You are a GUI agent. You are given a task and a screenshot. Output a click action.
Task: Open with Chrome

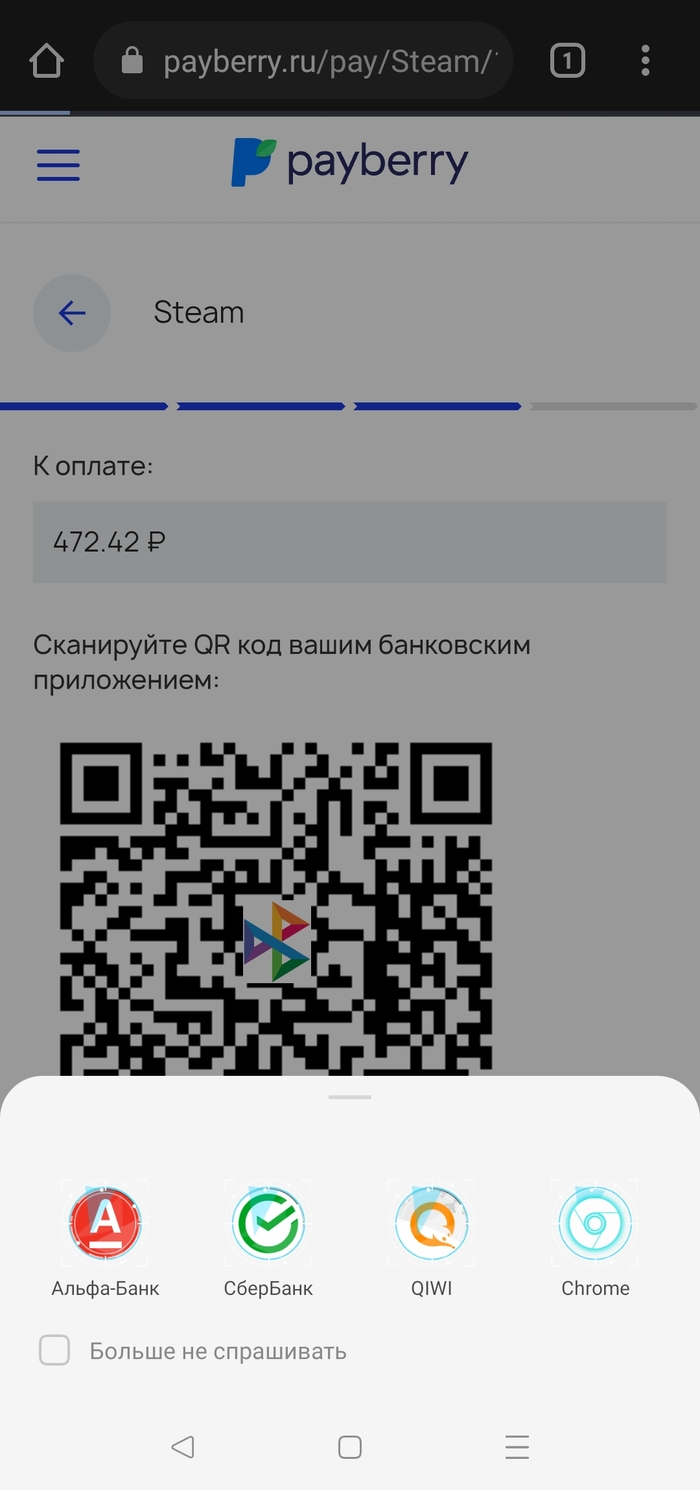(x=595, y=1223)
